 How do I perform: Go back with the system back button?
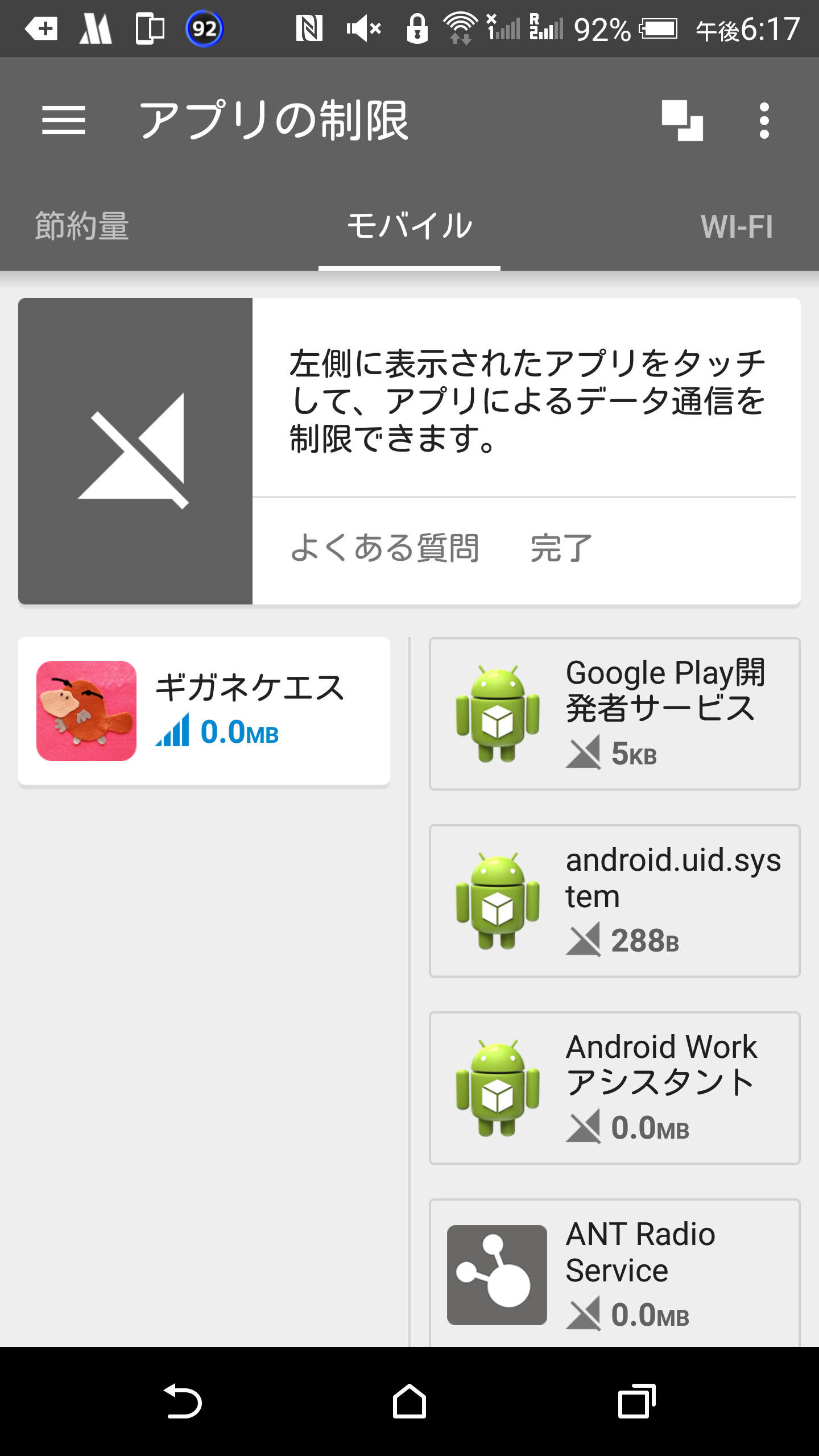tap(182, 1401)
